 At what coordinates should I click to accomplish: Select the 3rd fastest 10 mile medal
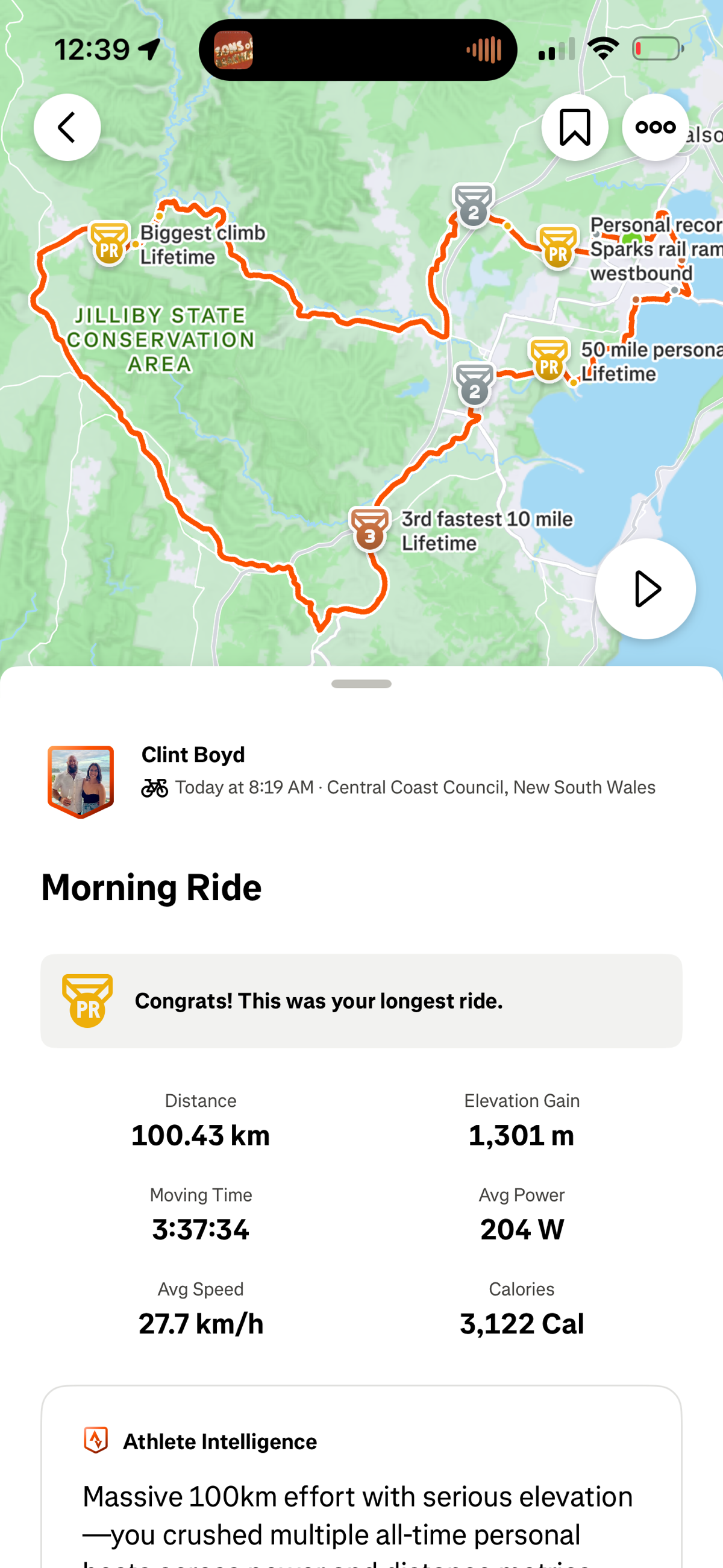click(369, 529)
